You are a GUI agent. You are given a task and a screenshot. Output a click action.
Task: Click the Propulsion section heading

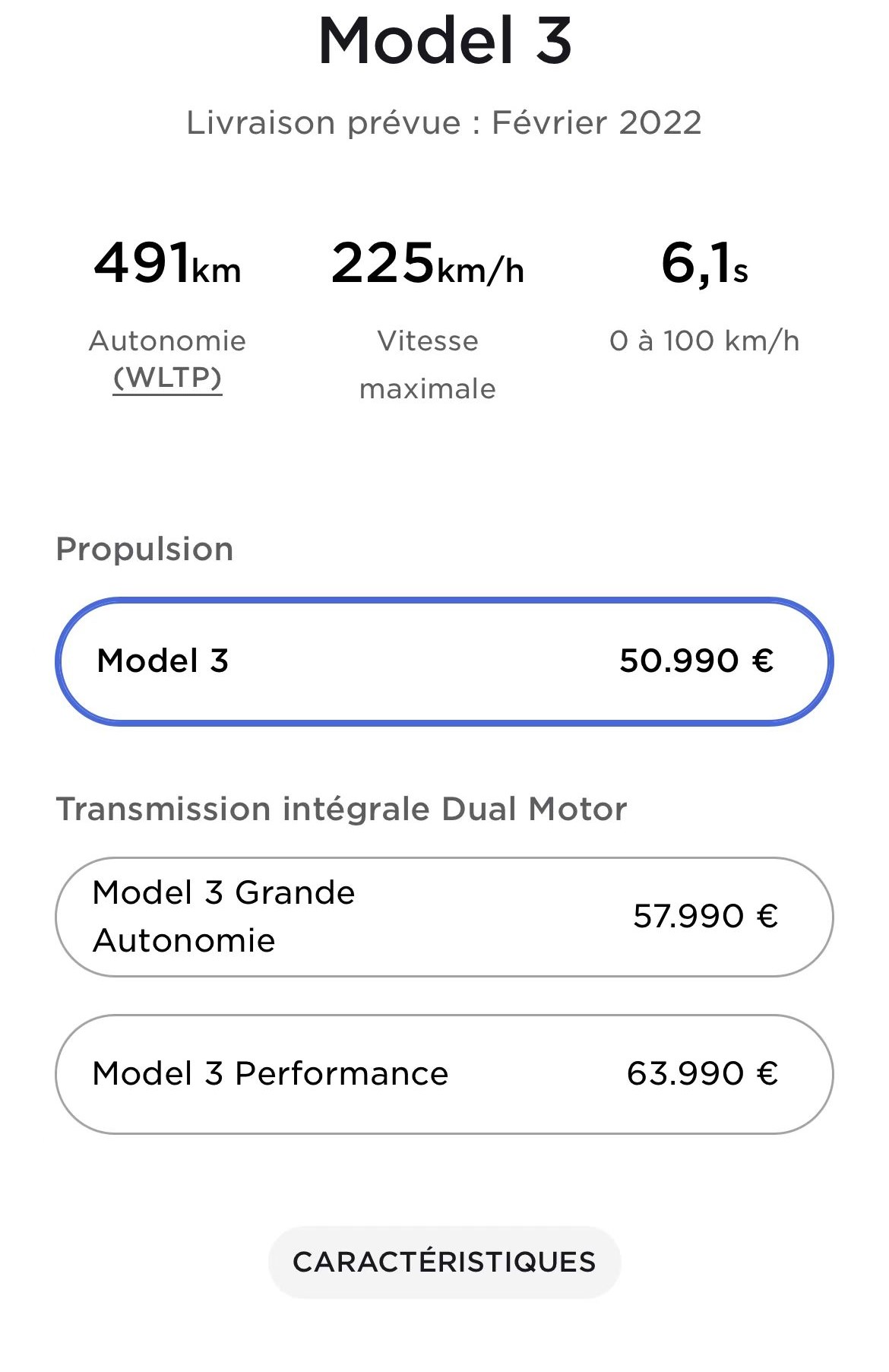point(146,549)
